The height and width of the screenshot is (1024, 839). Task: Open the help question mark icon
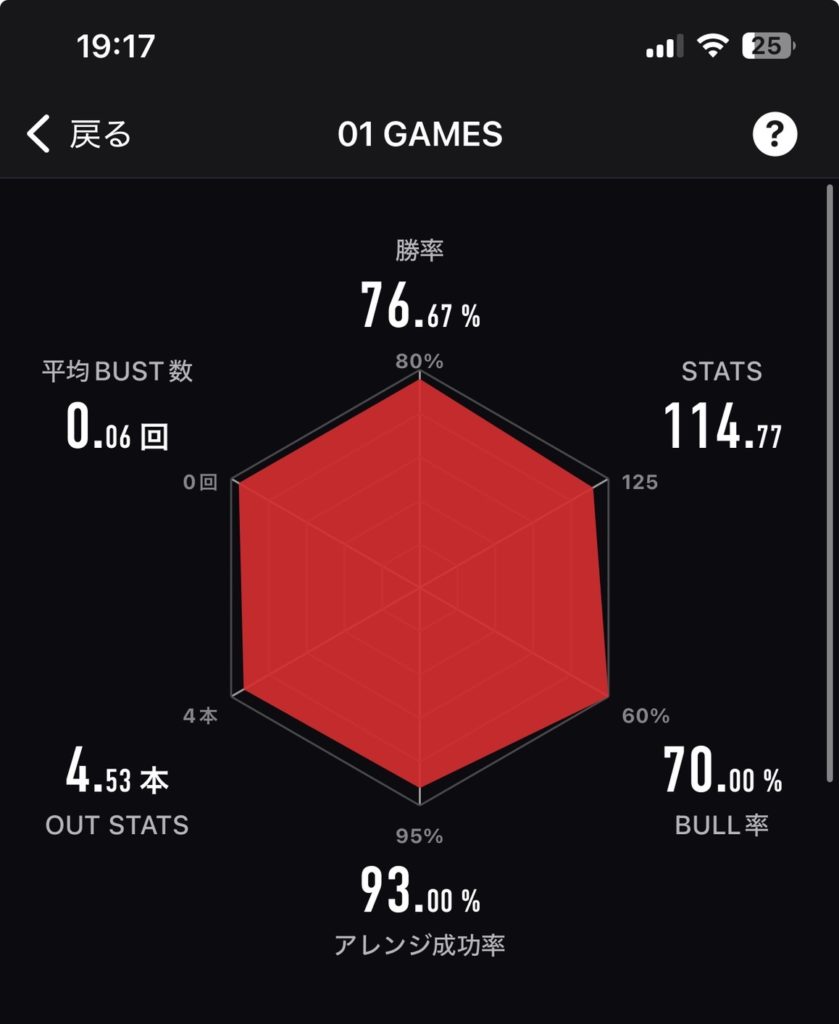coord(775,134)
